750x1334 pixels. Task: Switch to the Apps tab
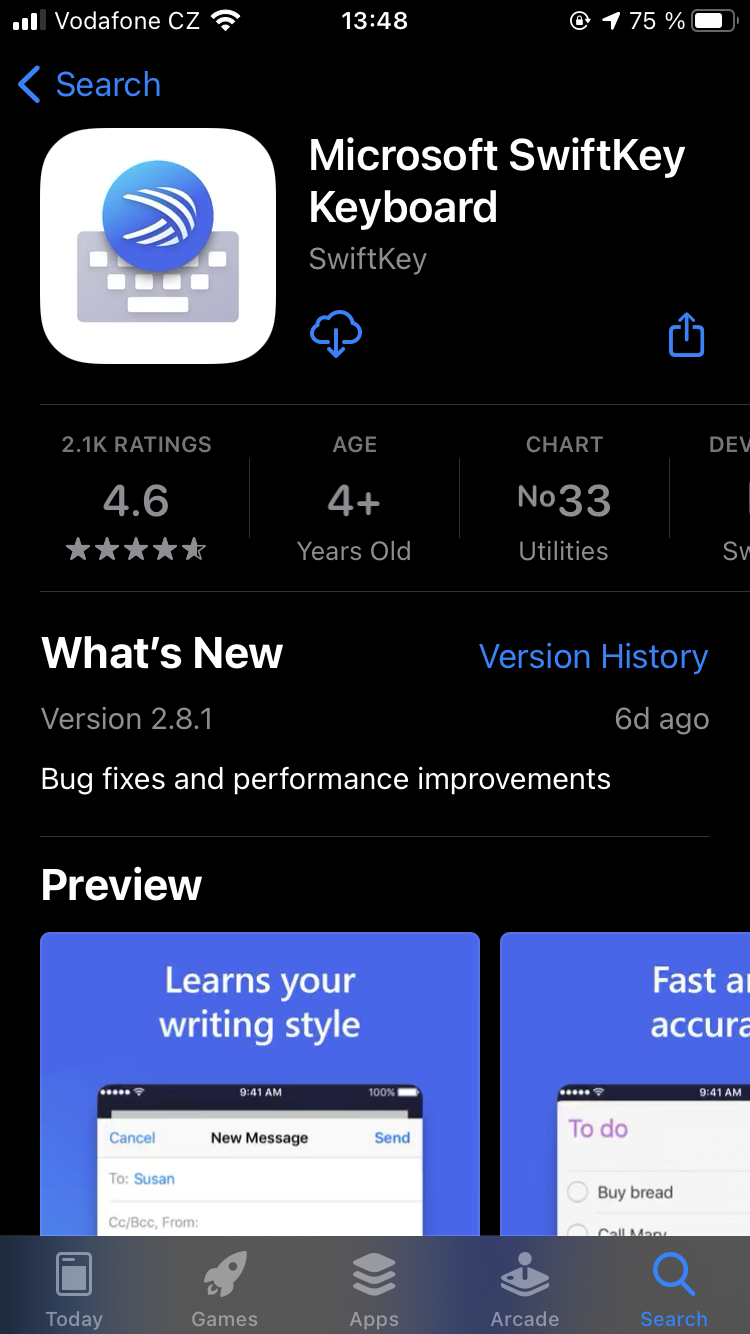click(x=374, y=1289)
